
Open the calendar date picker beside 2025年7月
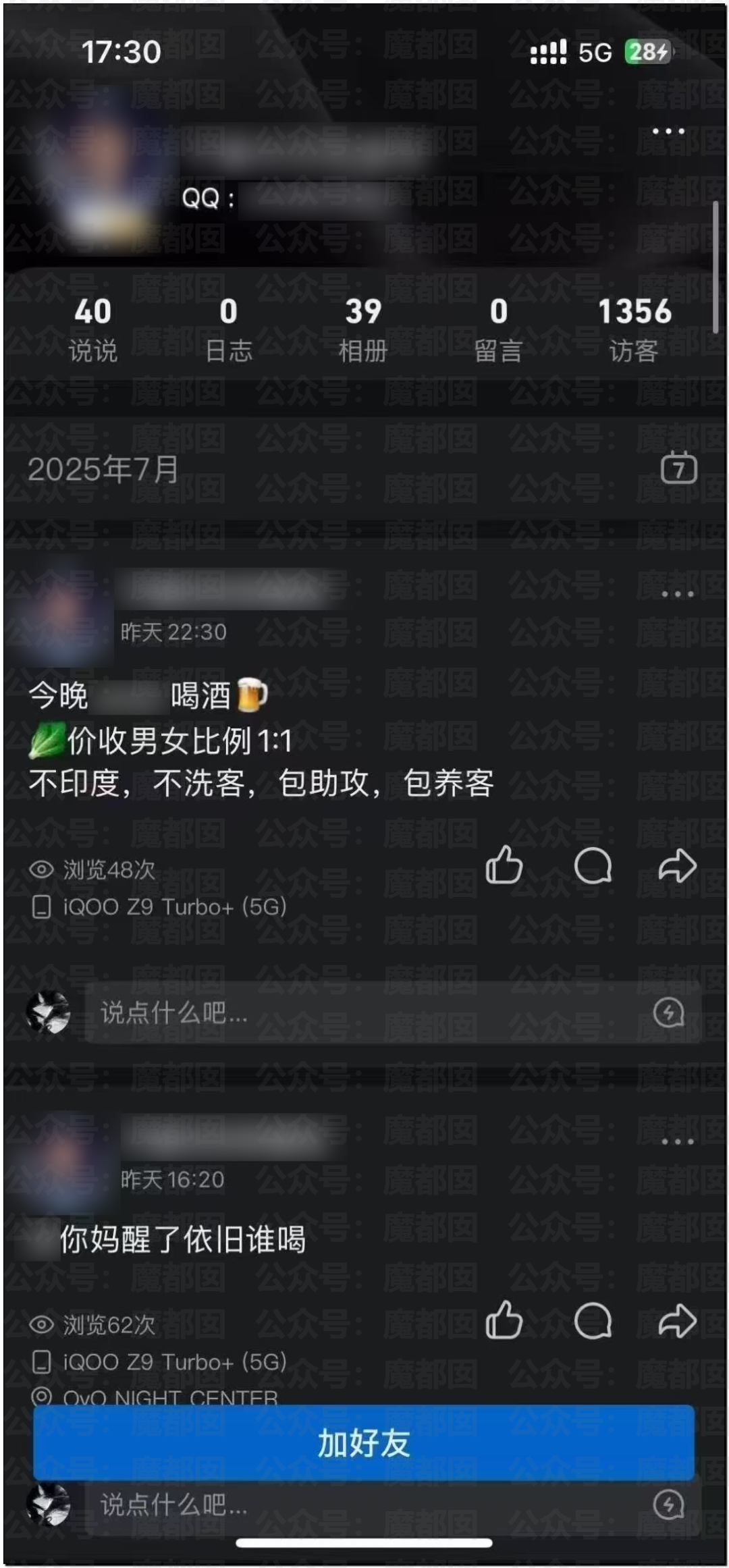tap(678, 468)
